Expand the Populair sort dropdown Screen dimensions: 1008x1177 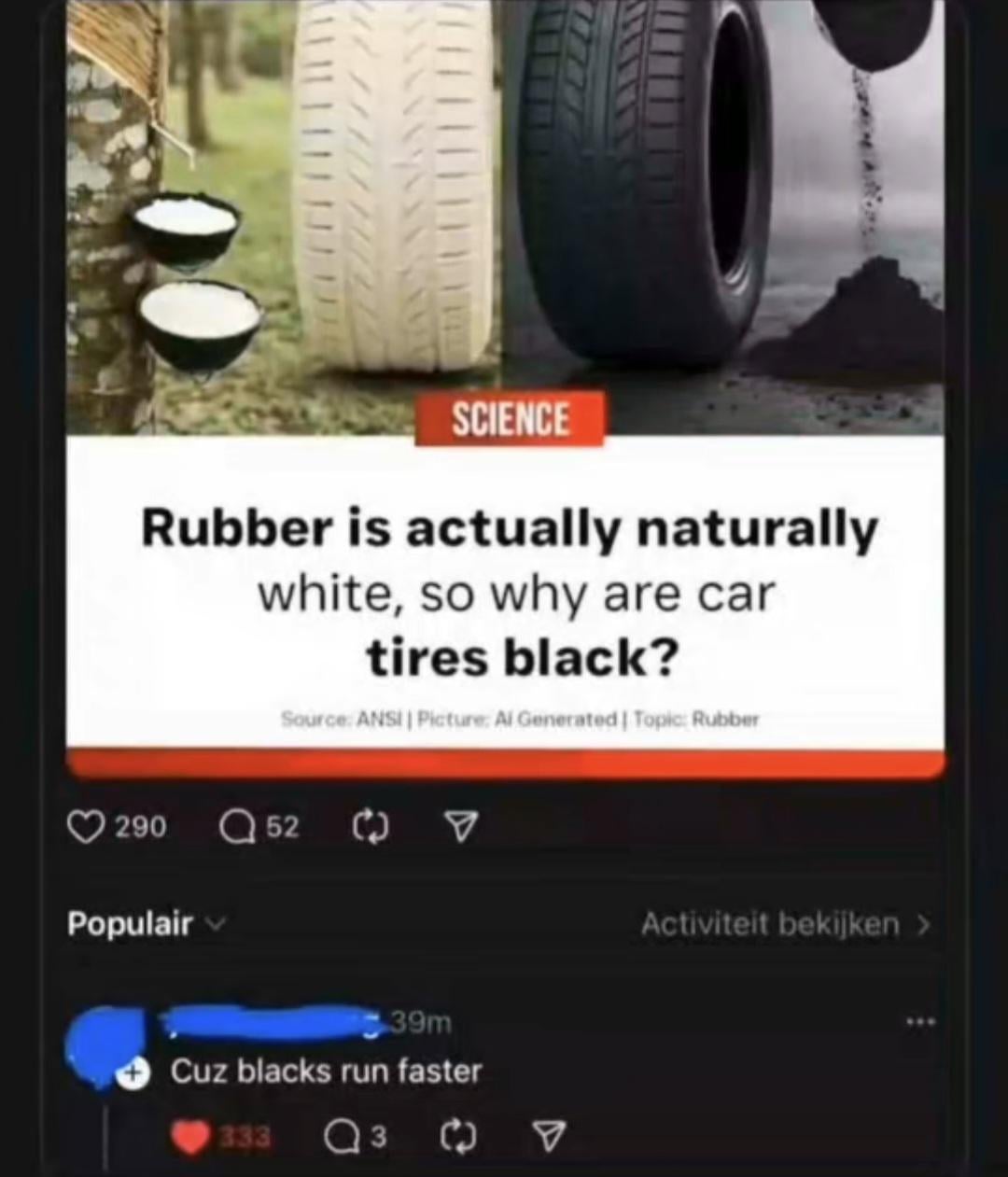[146, 924]
